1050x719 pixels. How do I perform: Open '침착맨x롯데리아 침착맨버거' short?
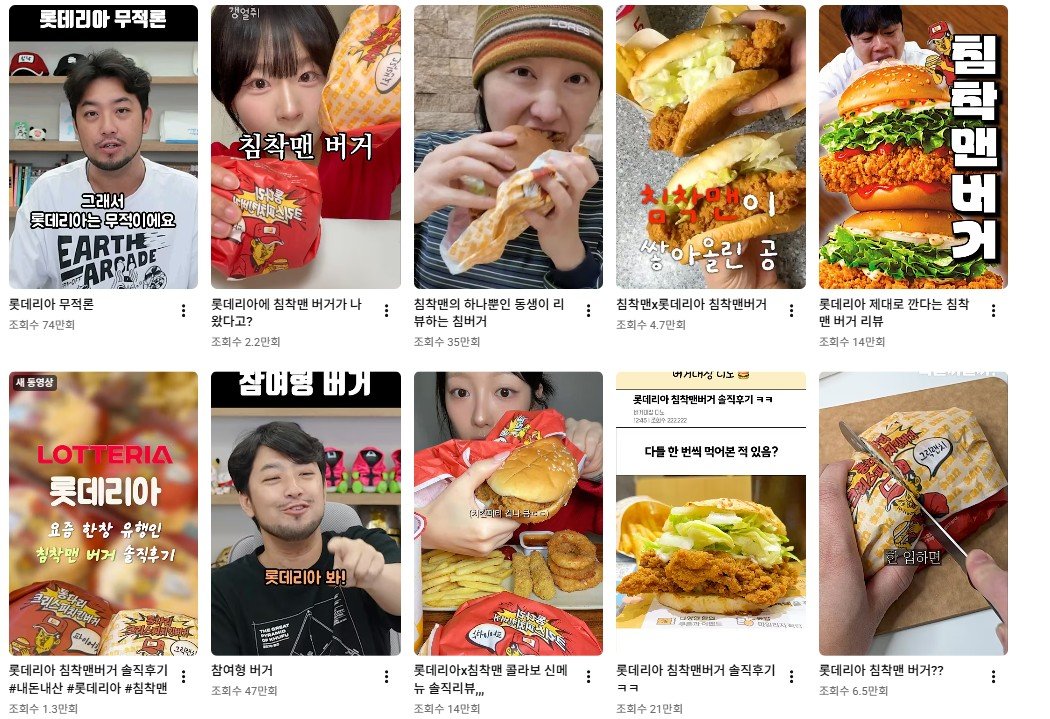(x=710, y=147)
